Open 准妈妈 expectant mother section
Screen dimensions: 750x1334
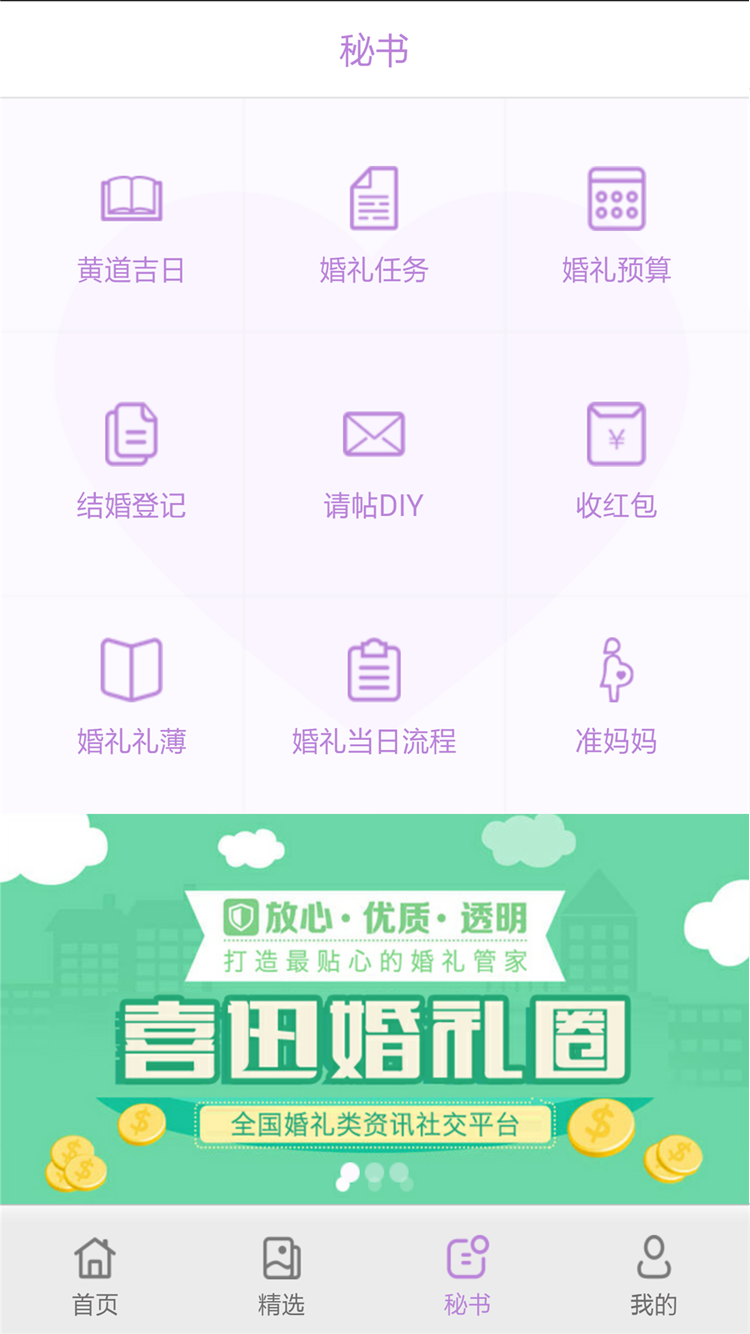(x=616, y=697)
